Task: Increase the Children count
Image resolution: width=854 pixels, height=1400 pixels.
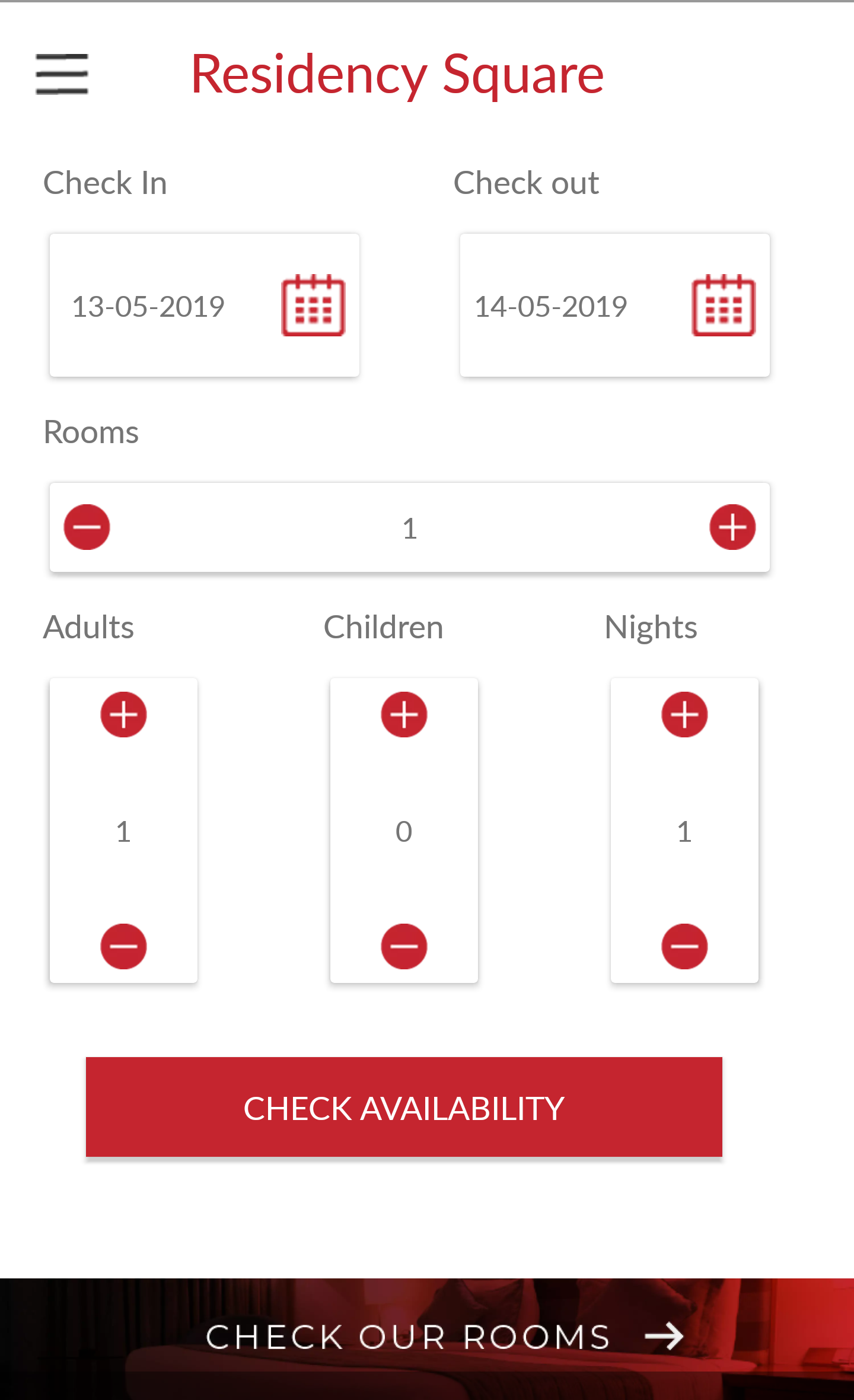Action: click(404, 714)
